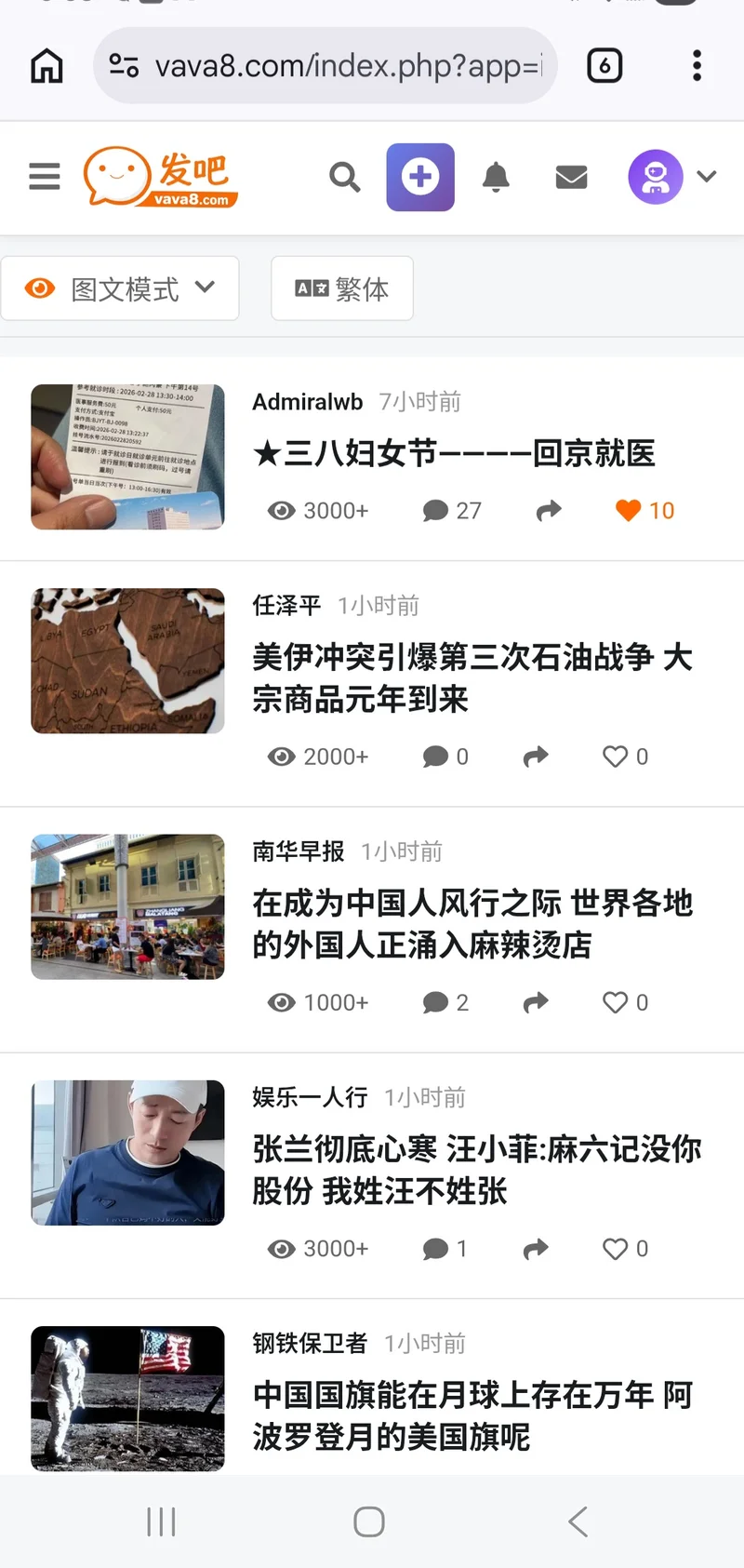Screen dimensions: 744x1568
Task: Like the 任泽平 oil war post
Action: point(625,757)
